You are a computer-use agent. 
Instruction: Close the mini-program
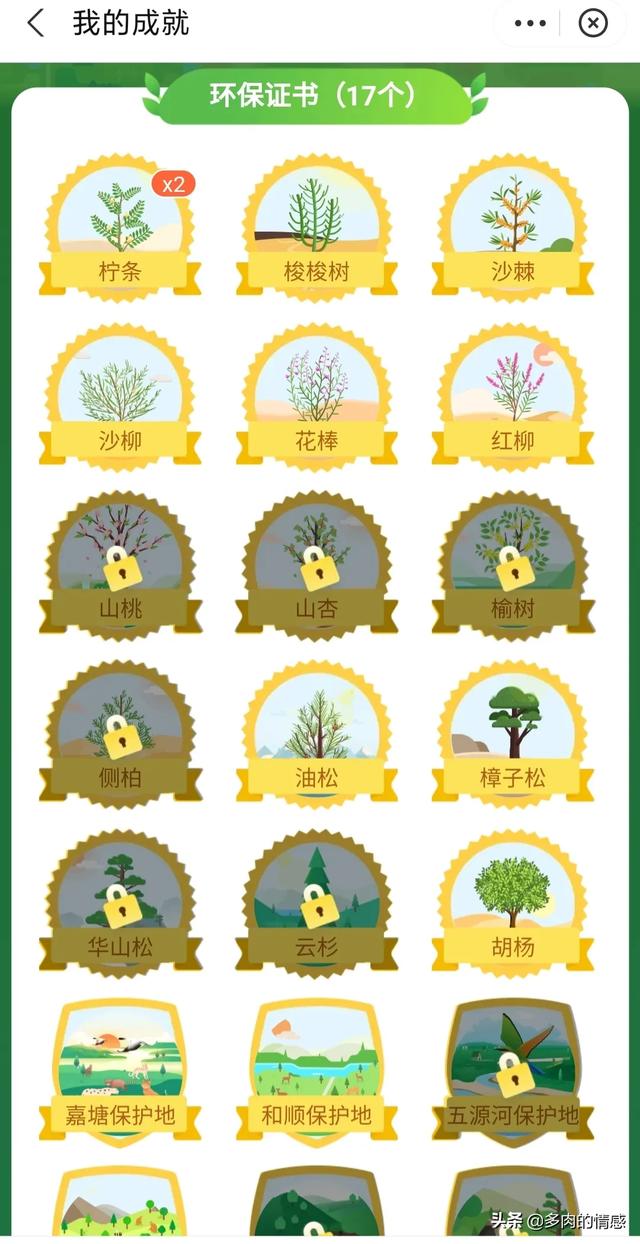[x=593, y=24]
